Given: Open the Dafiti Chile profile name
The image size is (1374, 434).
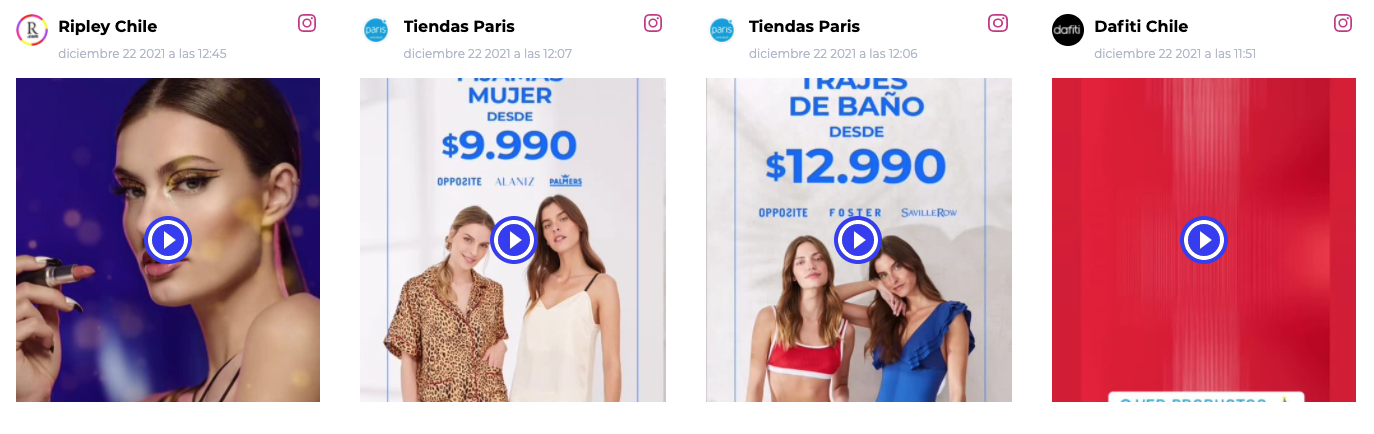Looking at the screenshot, I should coord(1141,26).
